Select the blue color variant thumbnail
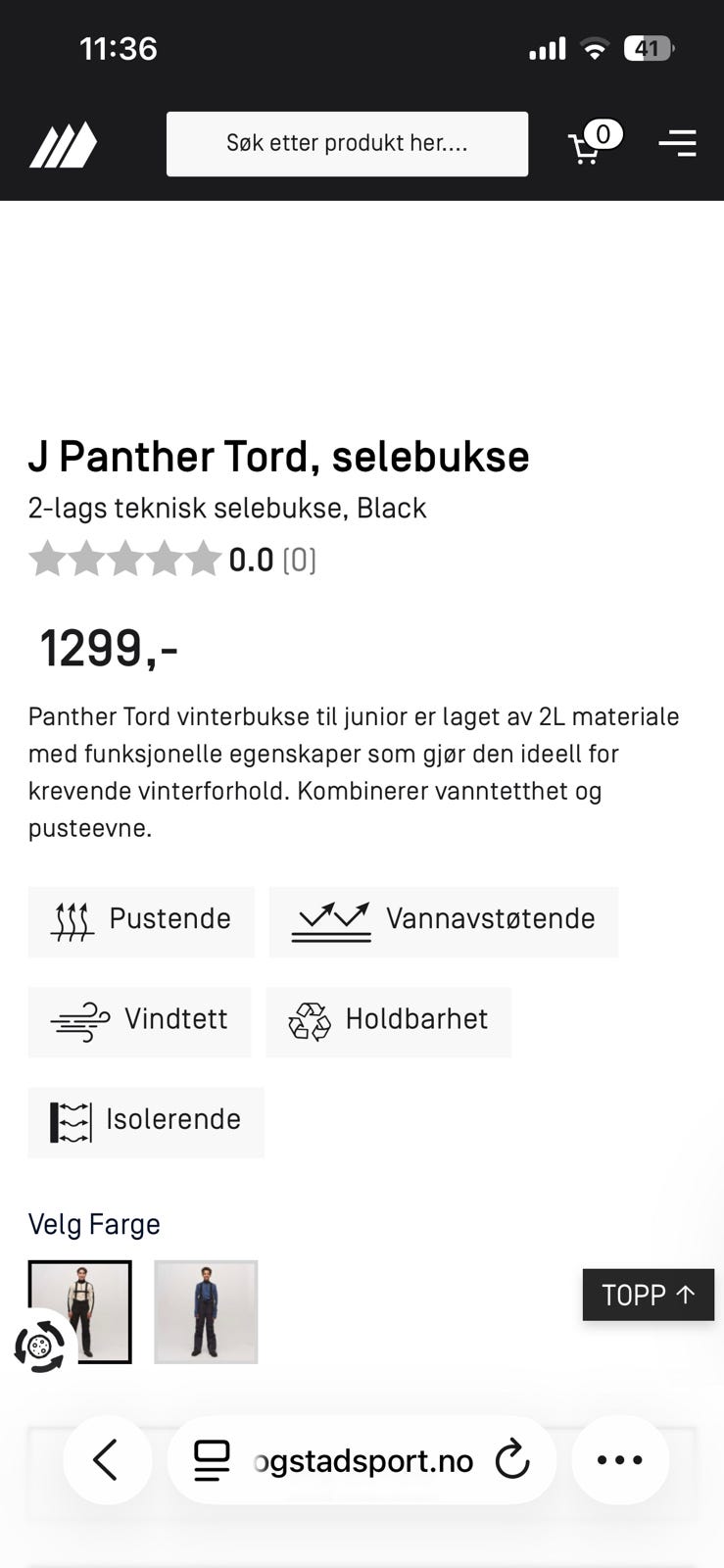Screen dimensions: 724x1568 (206, 1311)
